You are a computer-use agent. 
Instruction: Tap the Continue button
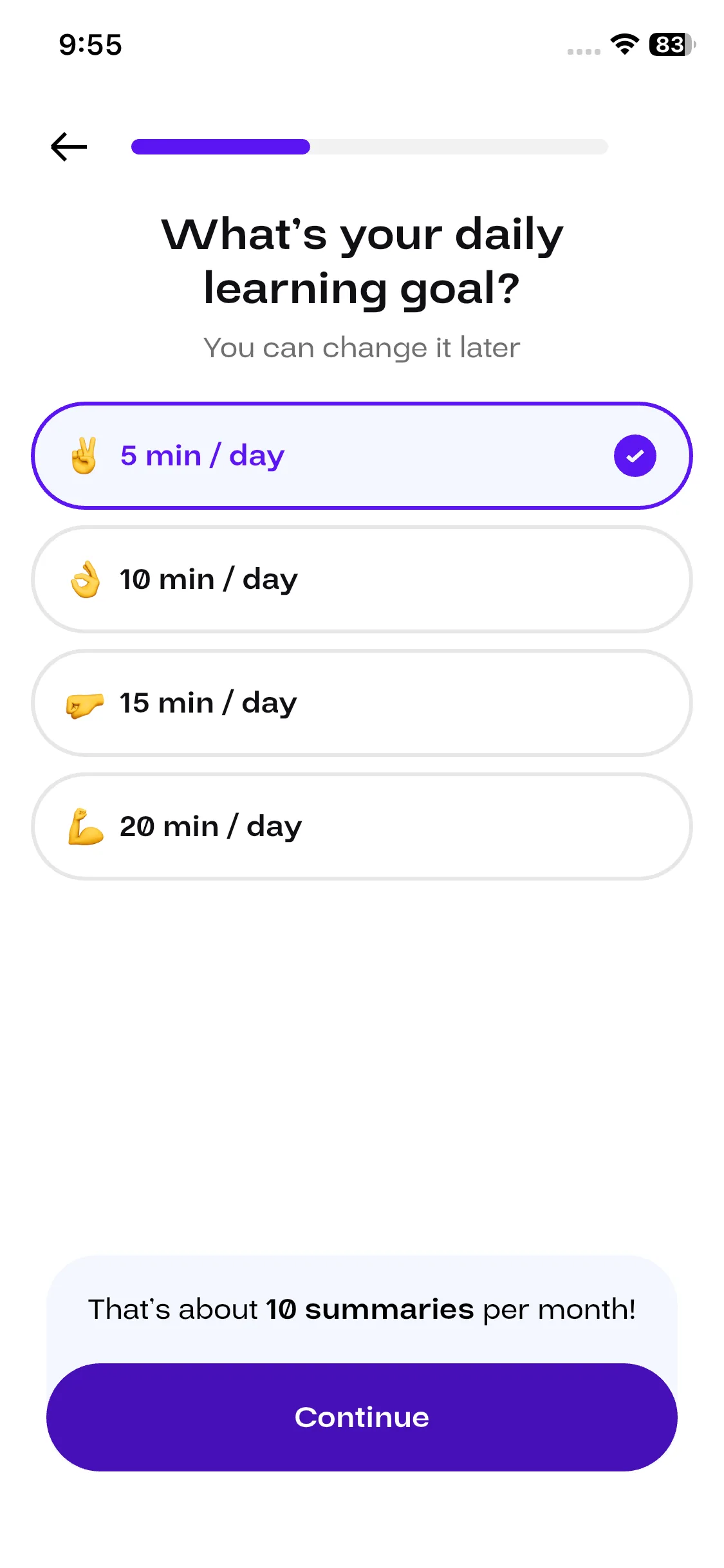point(362,1417)
